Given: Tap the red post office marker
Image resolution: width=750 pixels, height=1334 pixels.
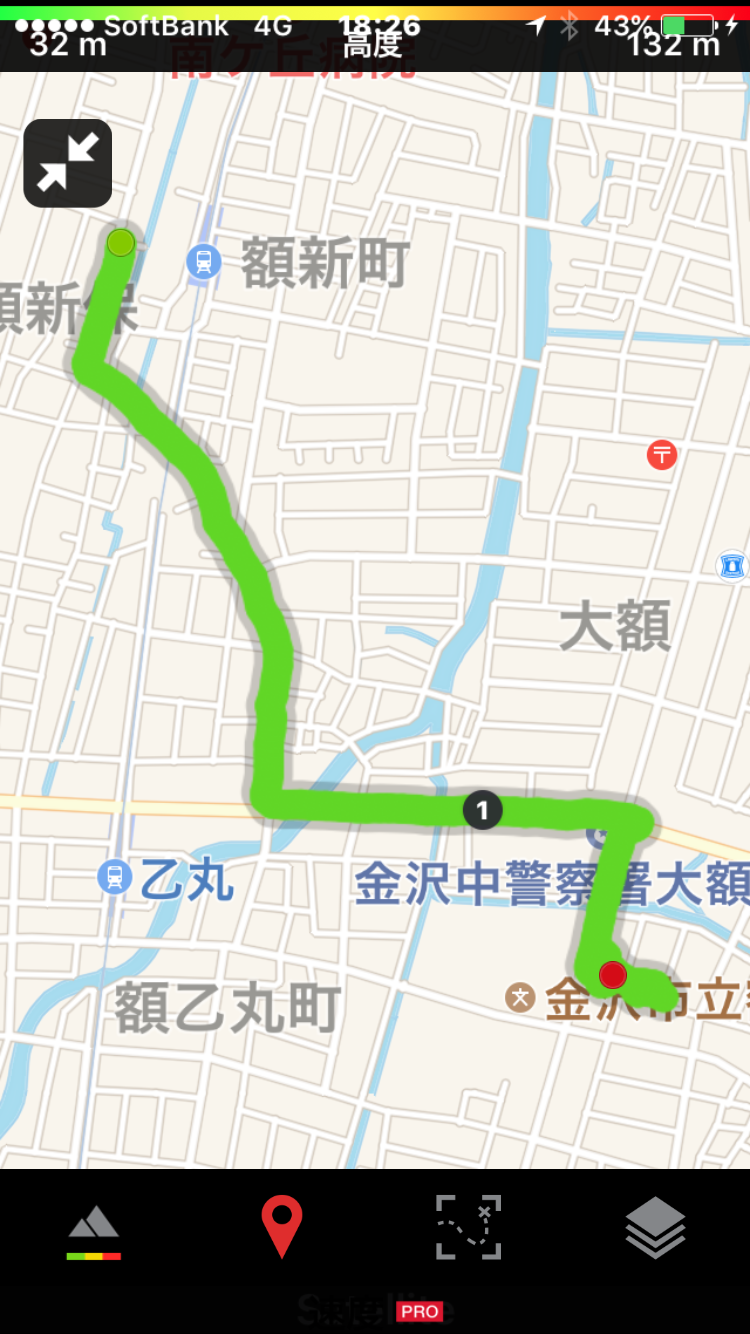Looking at the screenshot, I should click(x=662, y=455).
